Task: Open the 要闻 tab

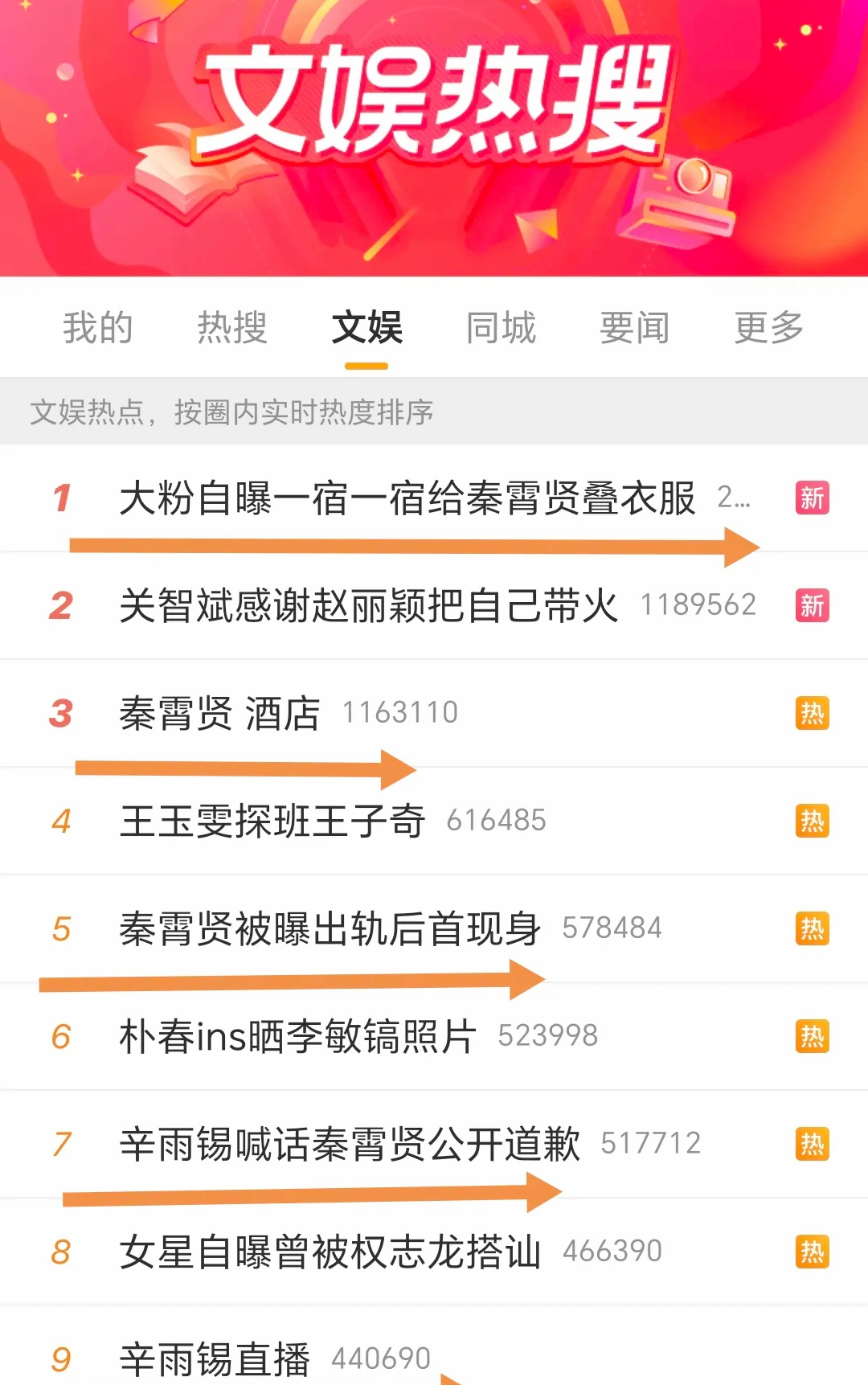Action: [x=635, y=328]
